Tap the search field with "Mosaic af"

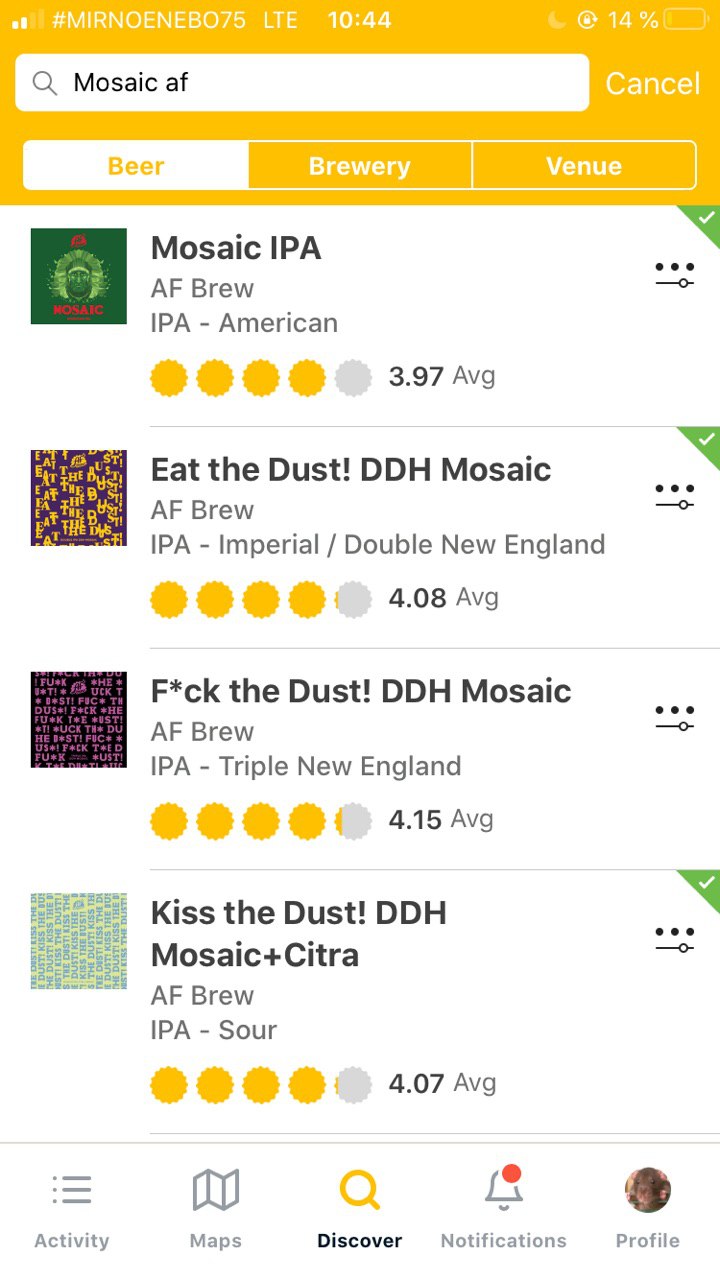point(300,82)
